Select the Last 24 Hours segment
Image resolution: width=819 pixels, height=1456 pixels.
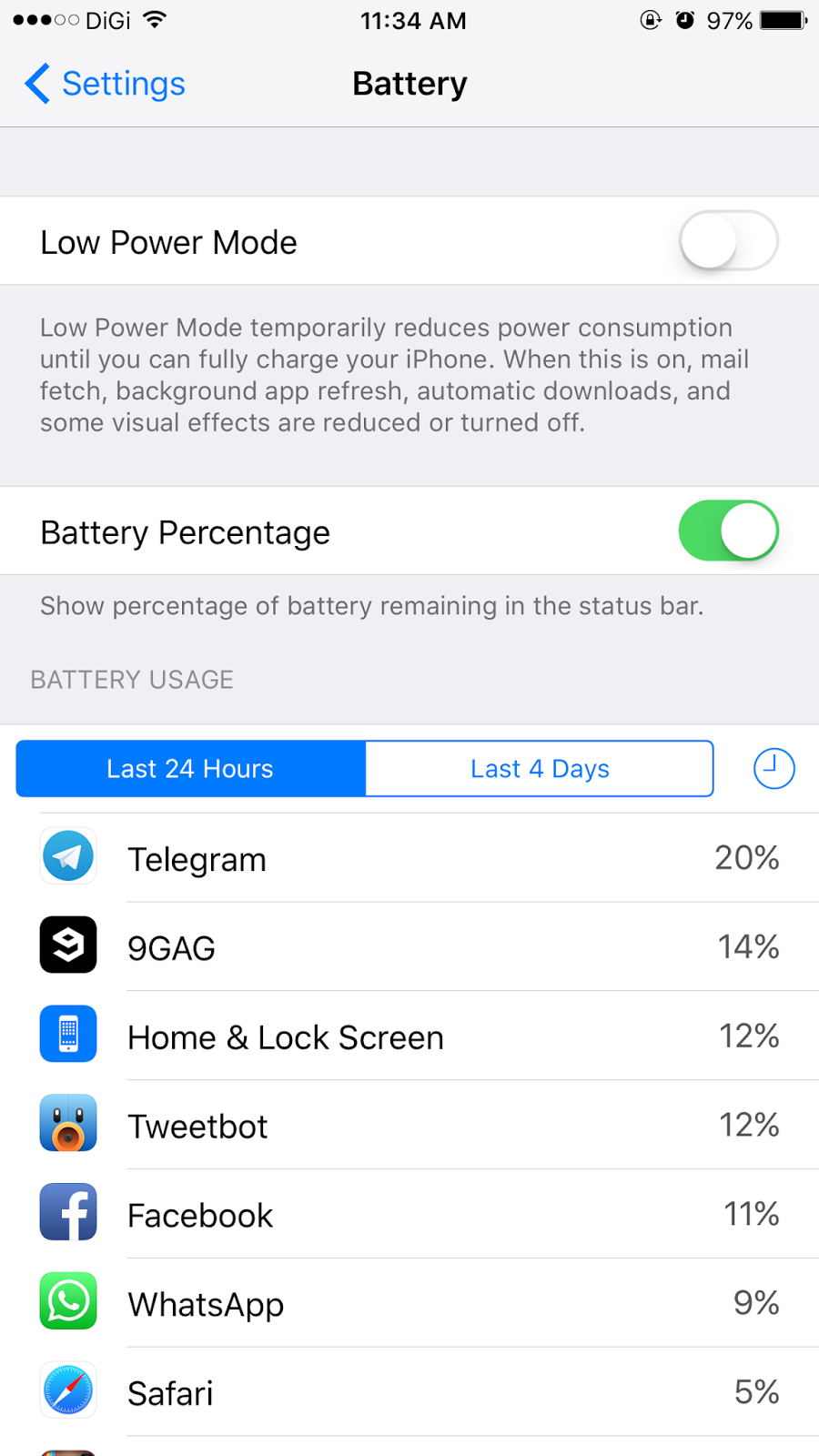[x=190, y=769]
